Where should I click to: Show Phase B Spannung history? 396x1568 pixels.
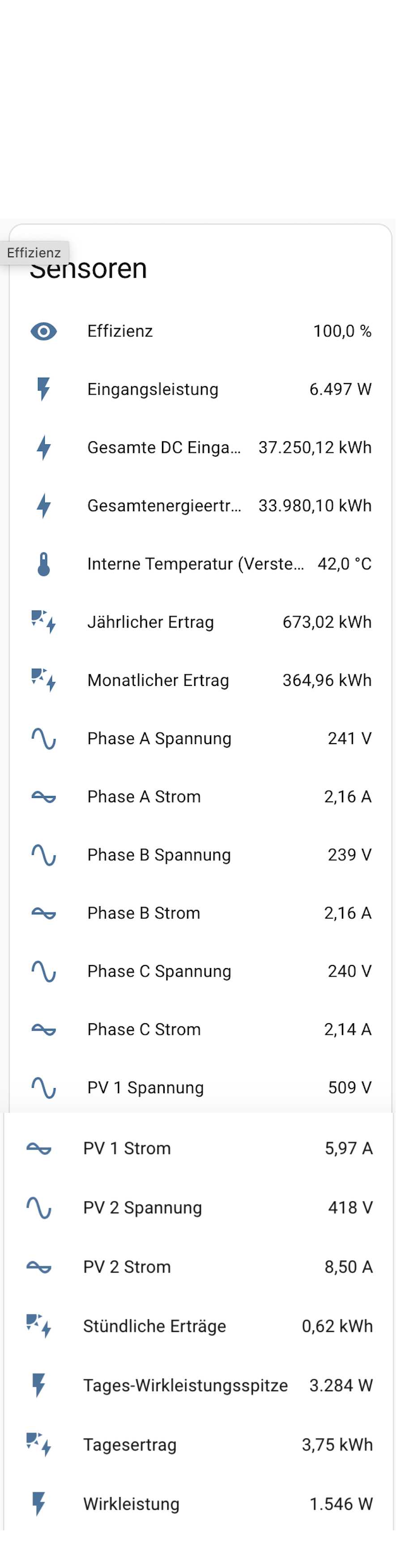159,855
